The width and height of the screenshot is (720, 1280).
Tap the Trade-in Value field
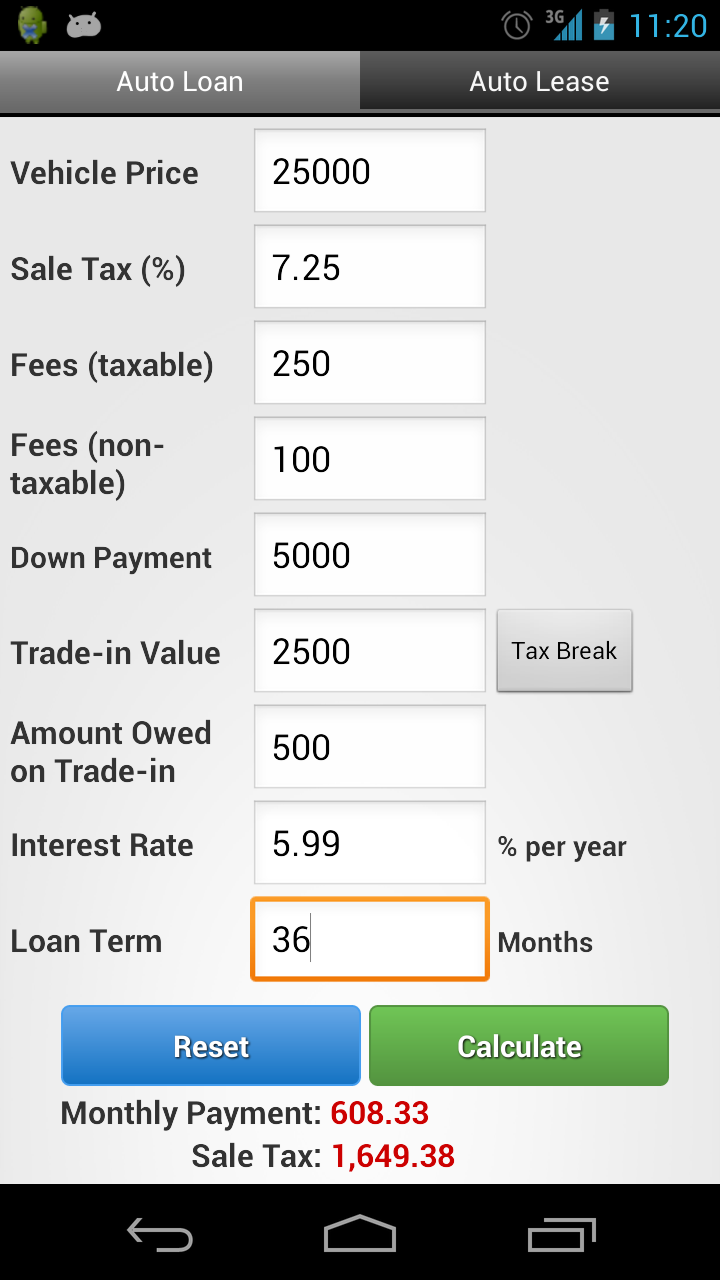click(370, 651)
